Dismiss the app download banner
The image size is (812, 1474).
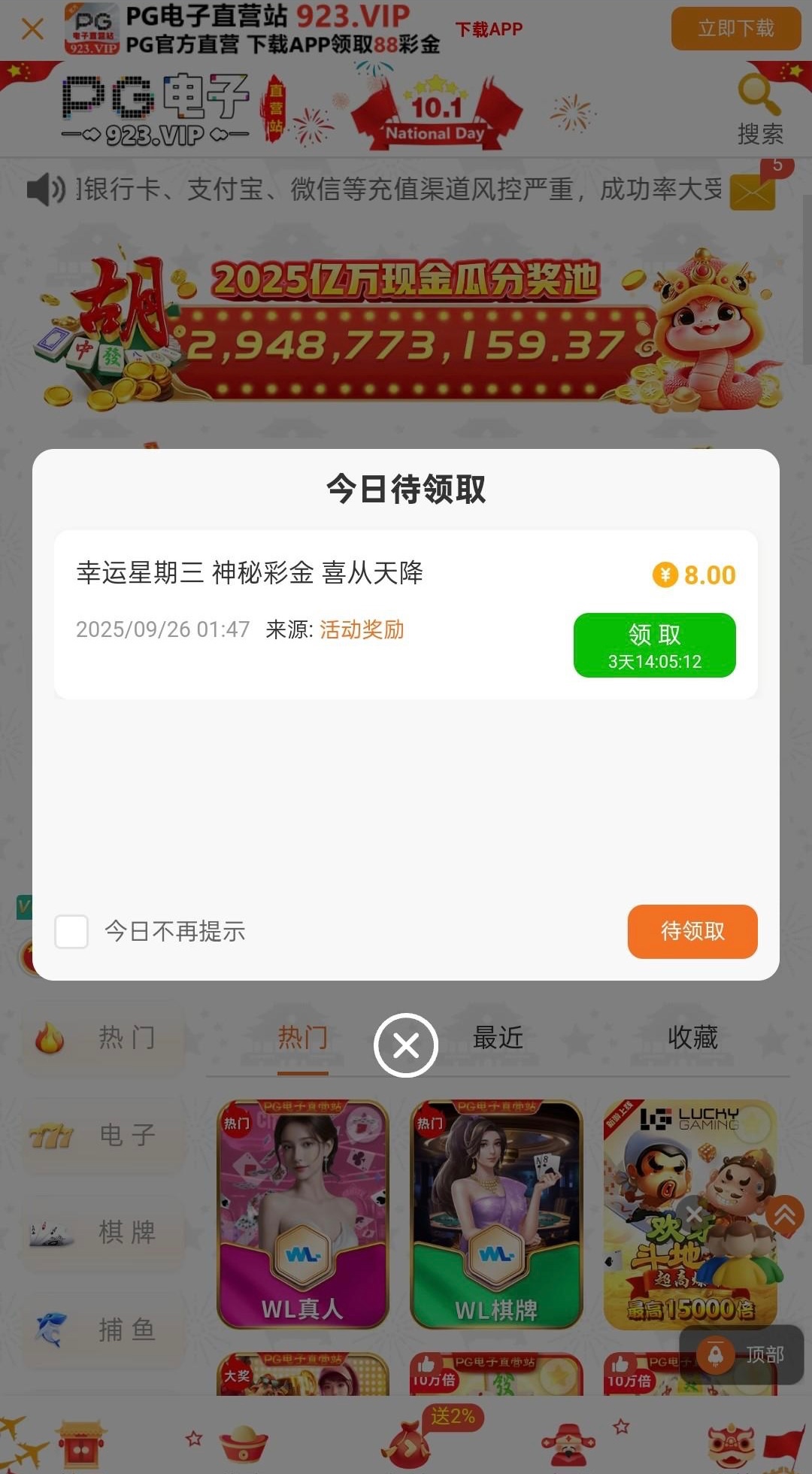tap(32, 29)
